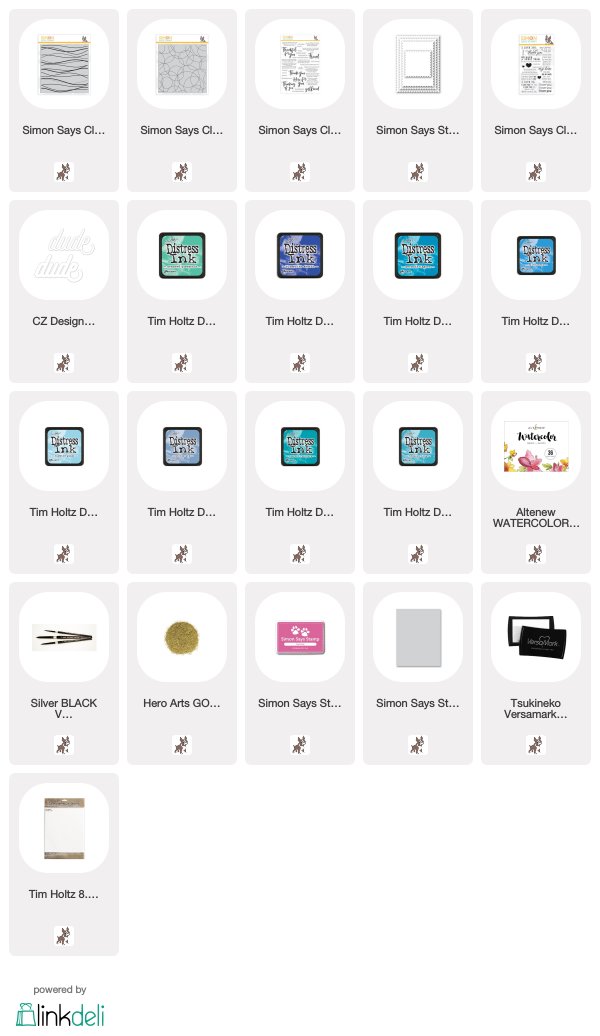Screen dimensions: 600x1036
Task: Open the CZ Design dude product card
Action: pos(63,291)
